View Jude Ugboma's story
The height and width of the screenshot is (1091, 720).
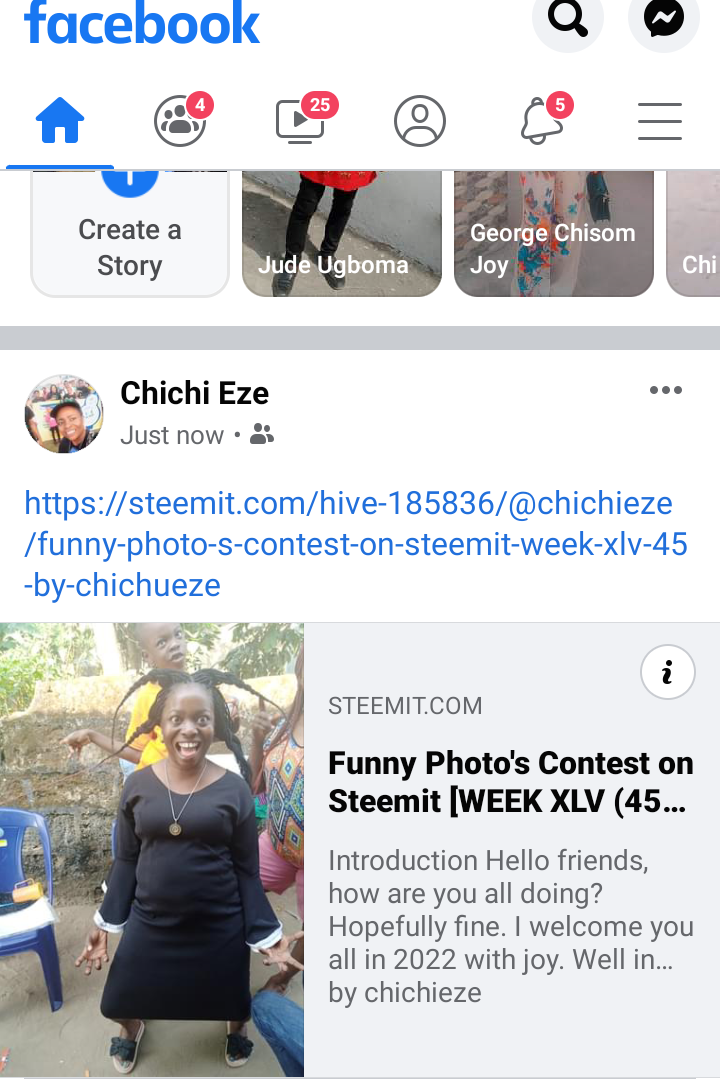pos(342,235)
